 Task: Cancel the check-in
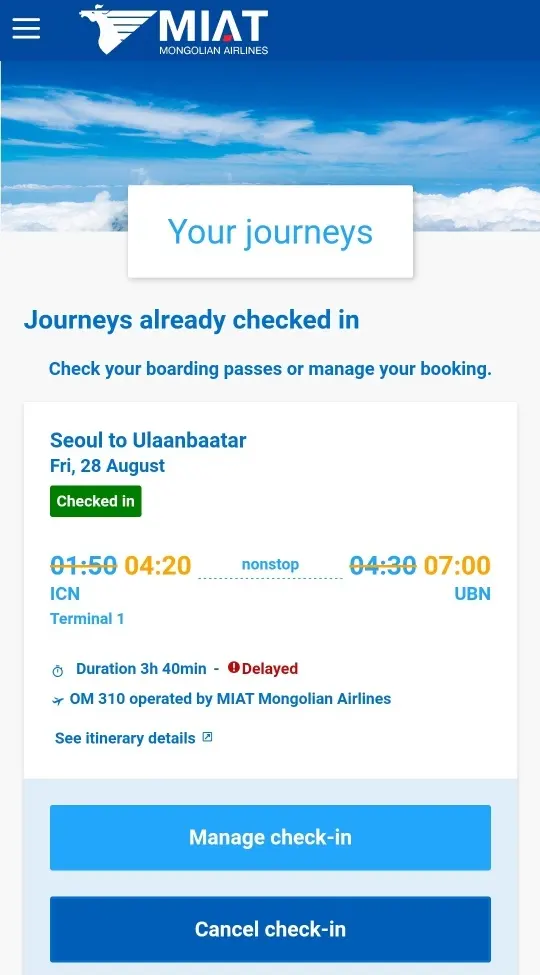270,929
